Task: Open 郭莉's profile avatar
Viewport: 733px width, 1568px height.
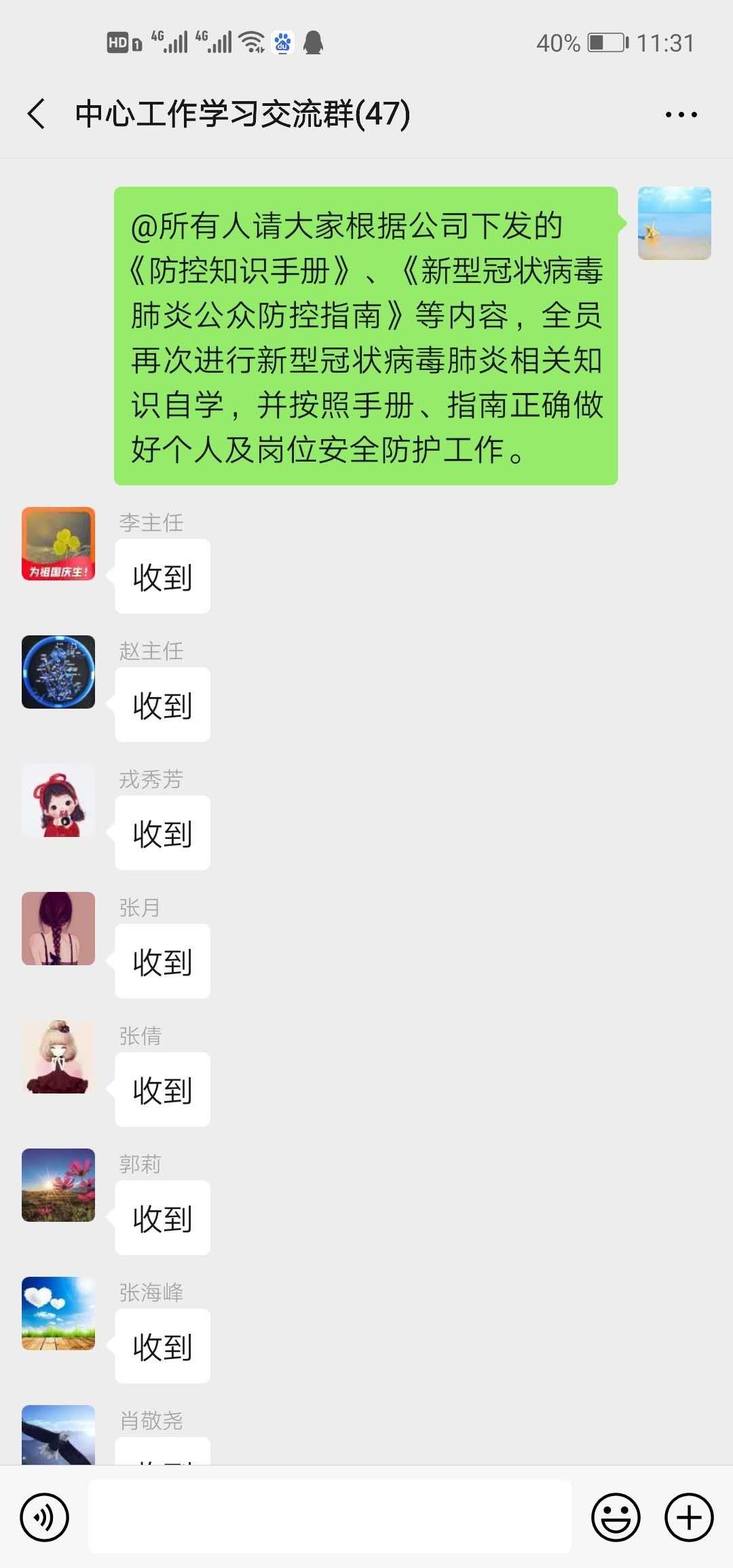Action: click(x=58, y=1185)
